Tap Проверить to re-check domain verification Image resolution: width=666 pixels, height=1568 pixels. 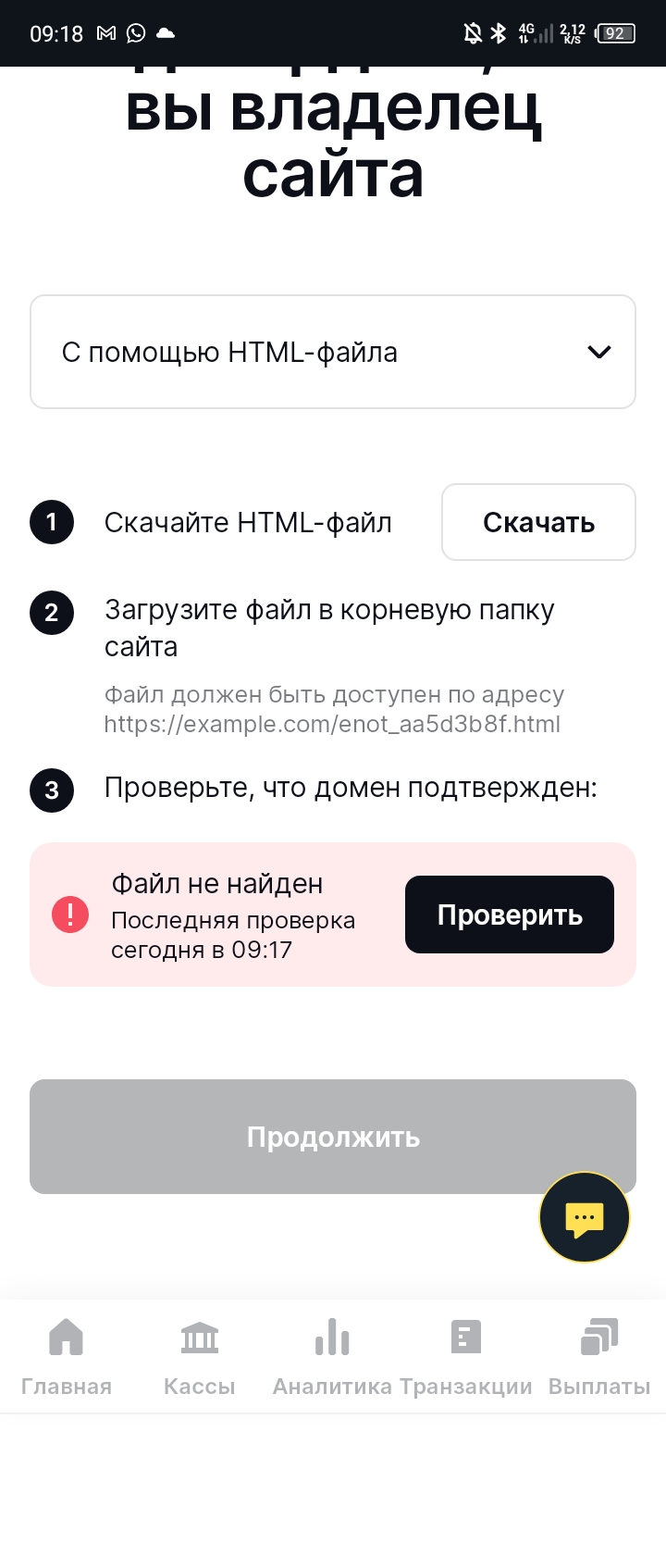[509, 915]
